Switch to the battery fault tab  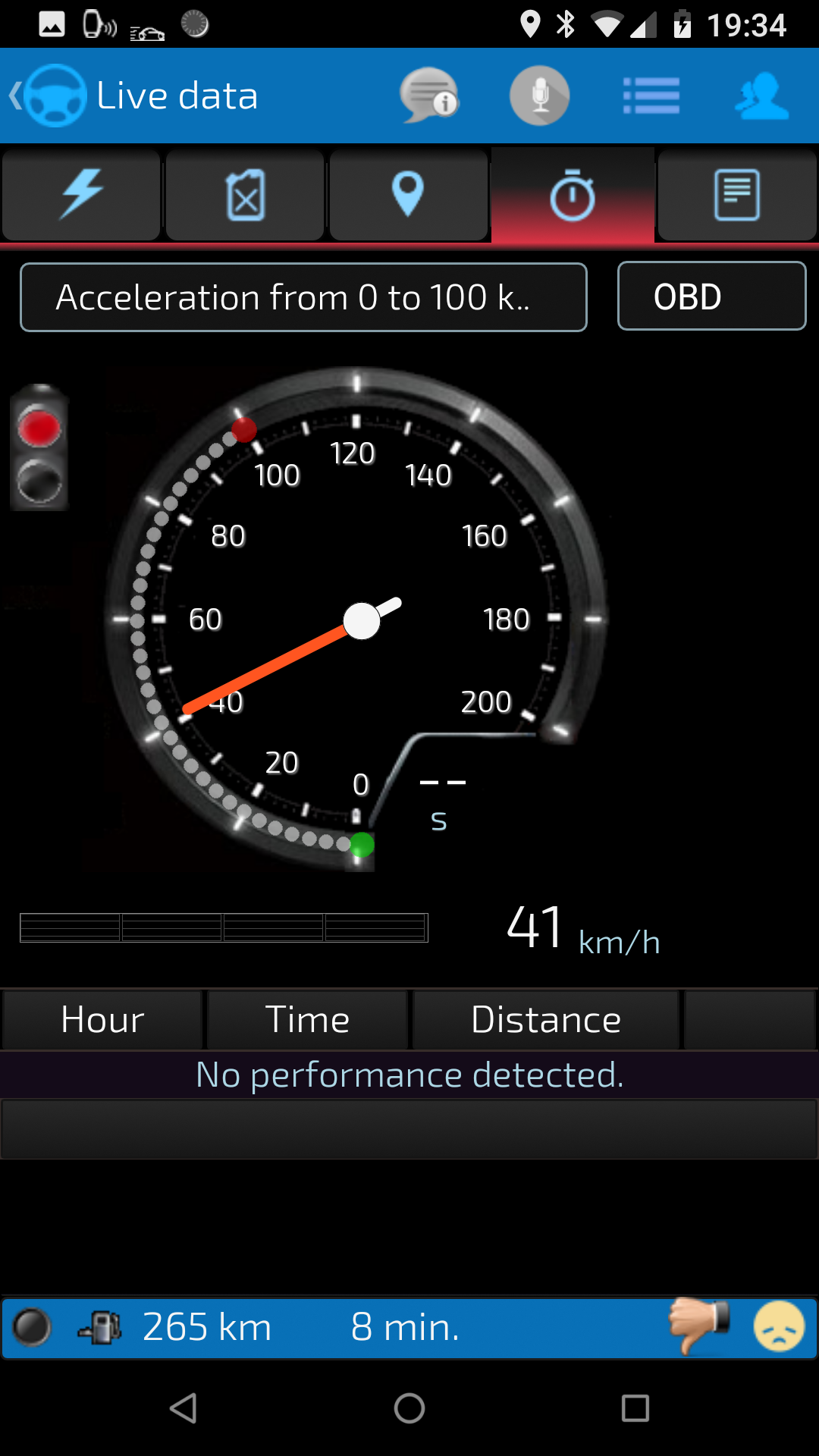245,195
